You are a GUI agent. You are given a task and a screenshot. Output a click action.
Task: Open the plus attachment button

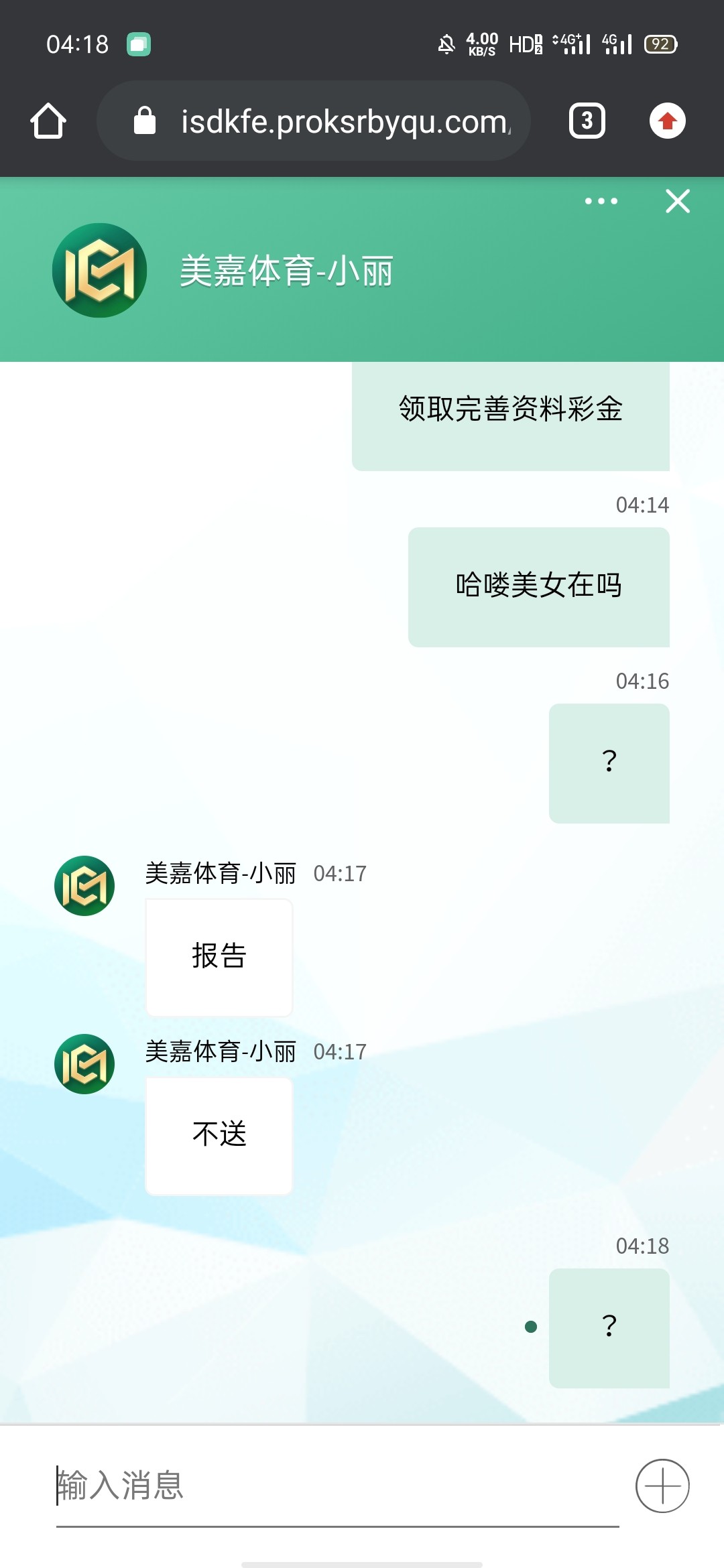point(662,1486)
